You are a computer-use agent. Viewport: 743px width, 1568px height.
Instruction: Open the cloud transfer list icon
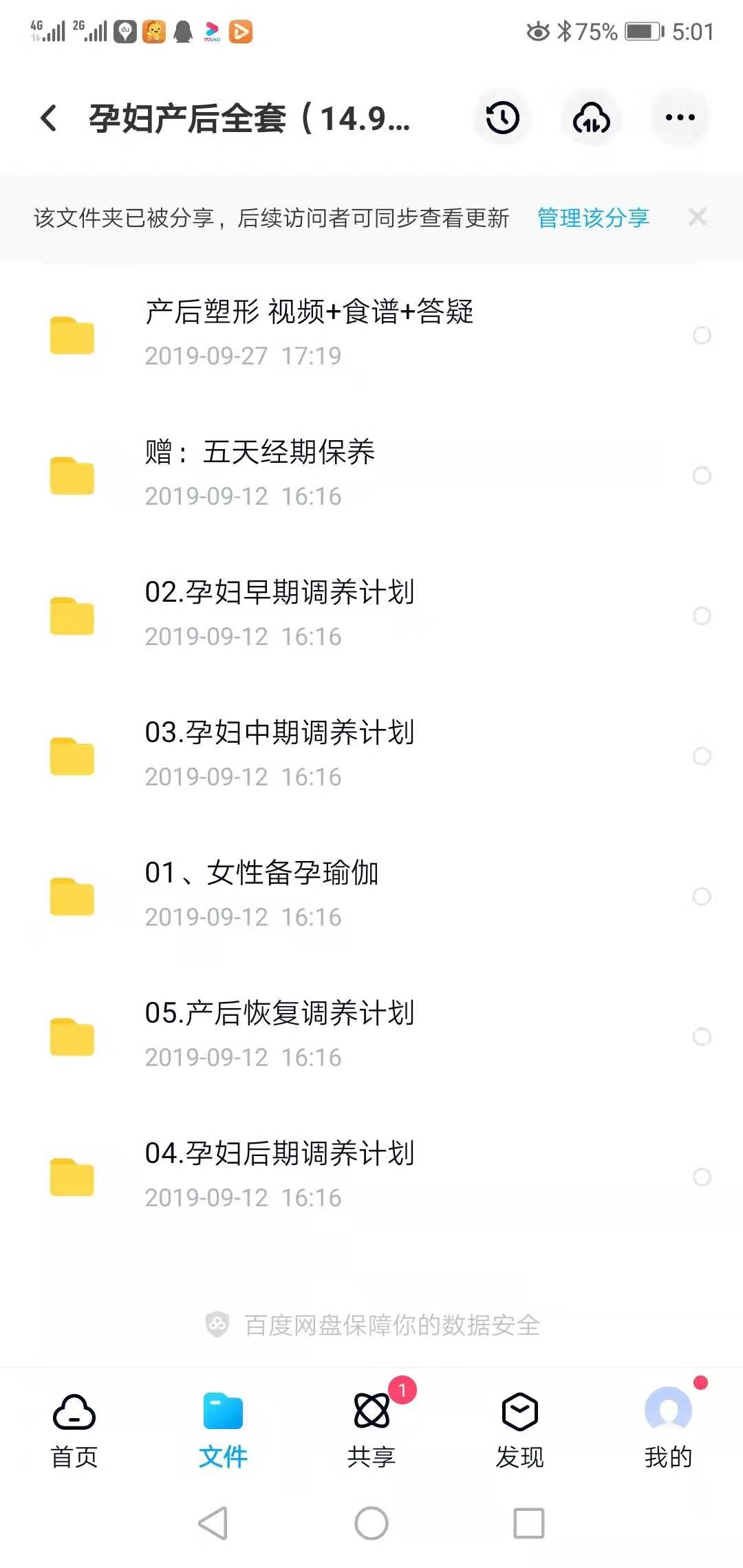(x=592, y=118)
